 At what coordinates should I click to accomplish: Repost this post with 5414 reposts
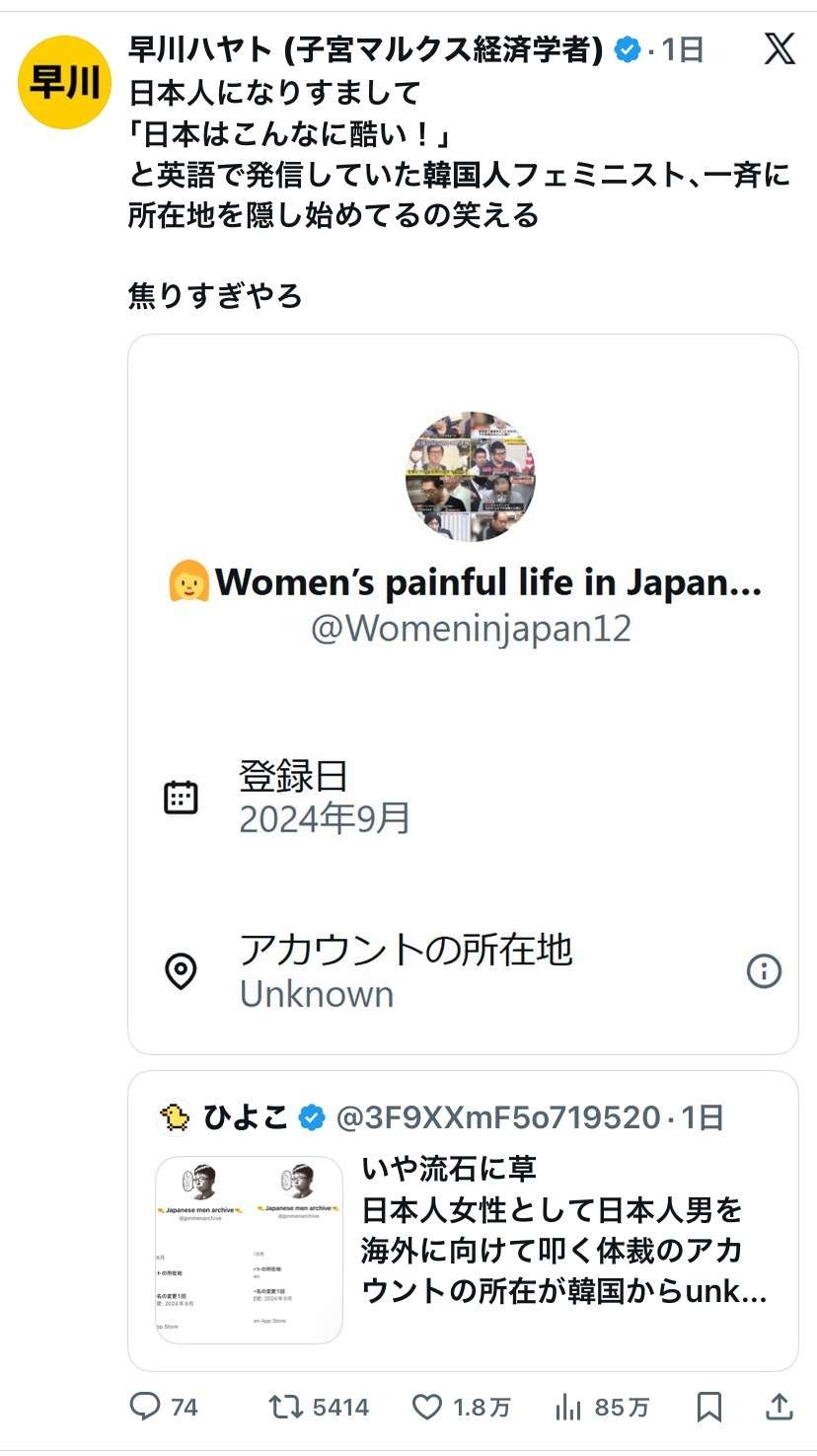(x=287, y=1407)
